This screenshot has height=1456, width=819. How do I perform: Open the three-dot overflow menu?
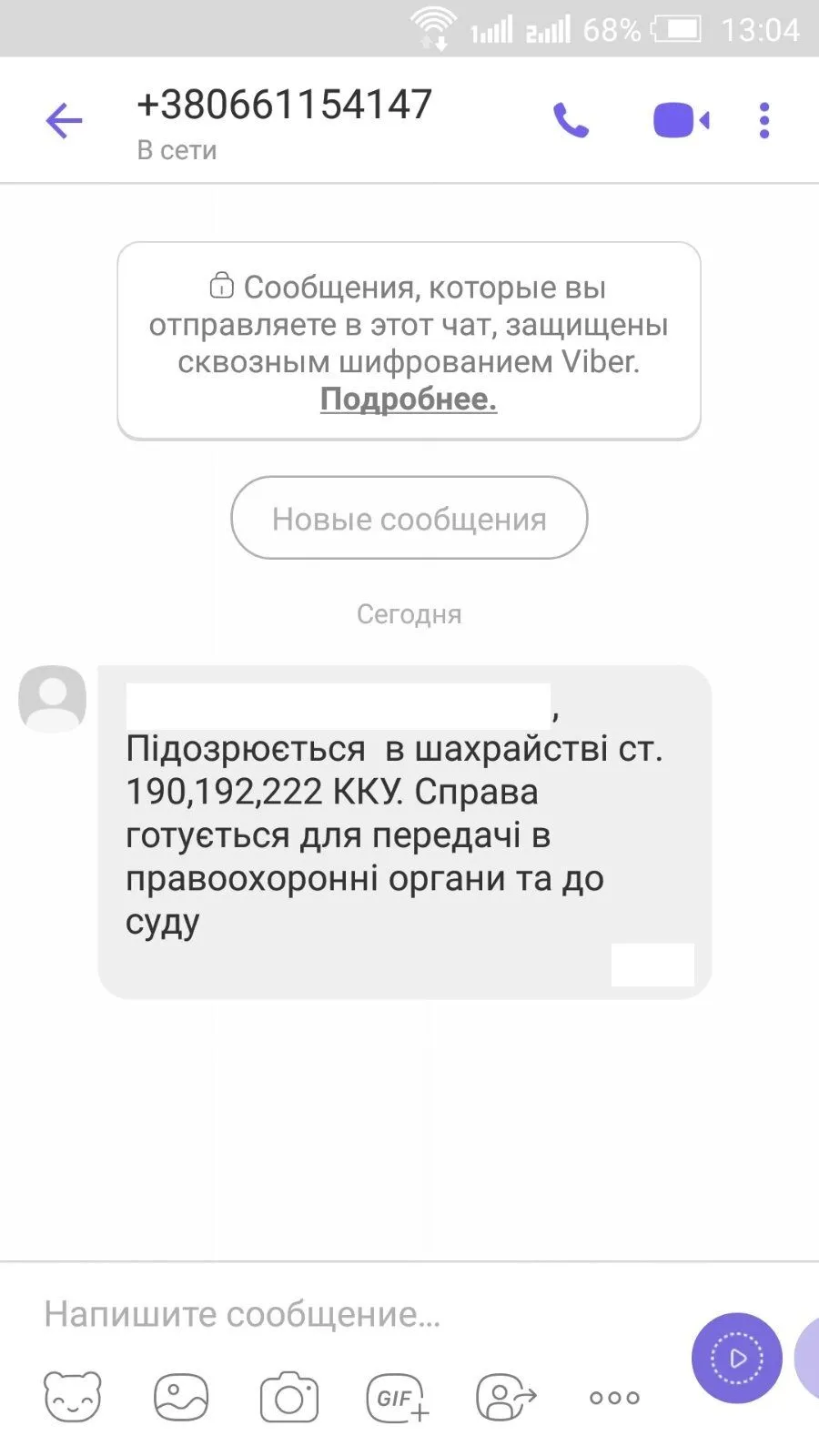[x=764, y=120]
